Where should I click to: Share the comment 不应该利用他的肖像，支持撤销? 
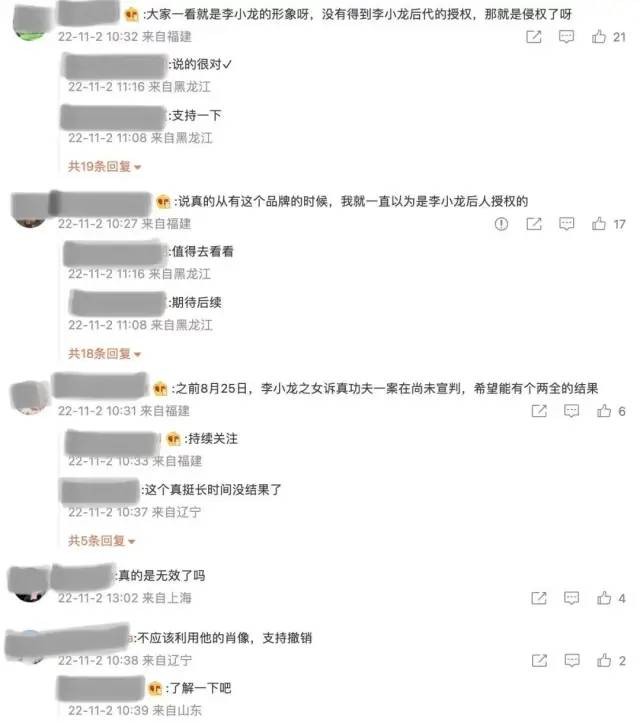[539, 661]
